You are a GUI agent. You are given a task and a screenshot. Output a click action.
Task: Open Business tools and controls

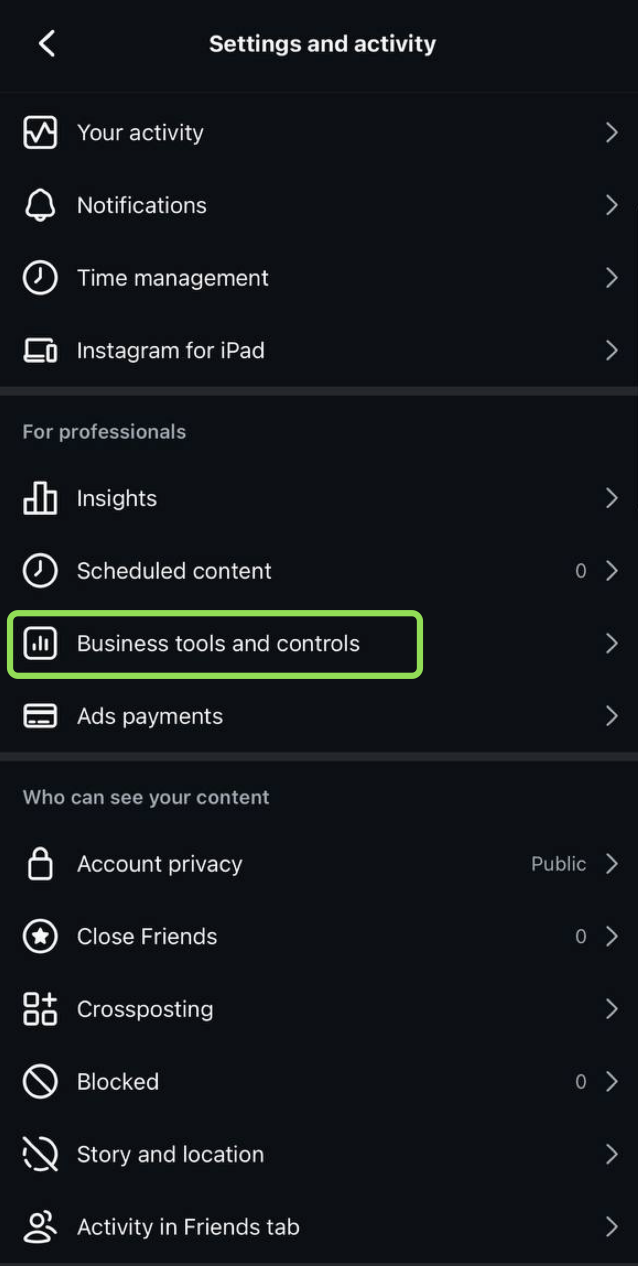tap(218, 644)
